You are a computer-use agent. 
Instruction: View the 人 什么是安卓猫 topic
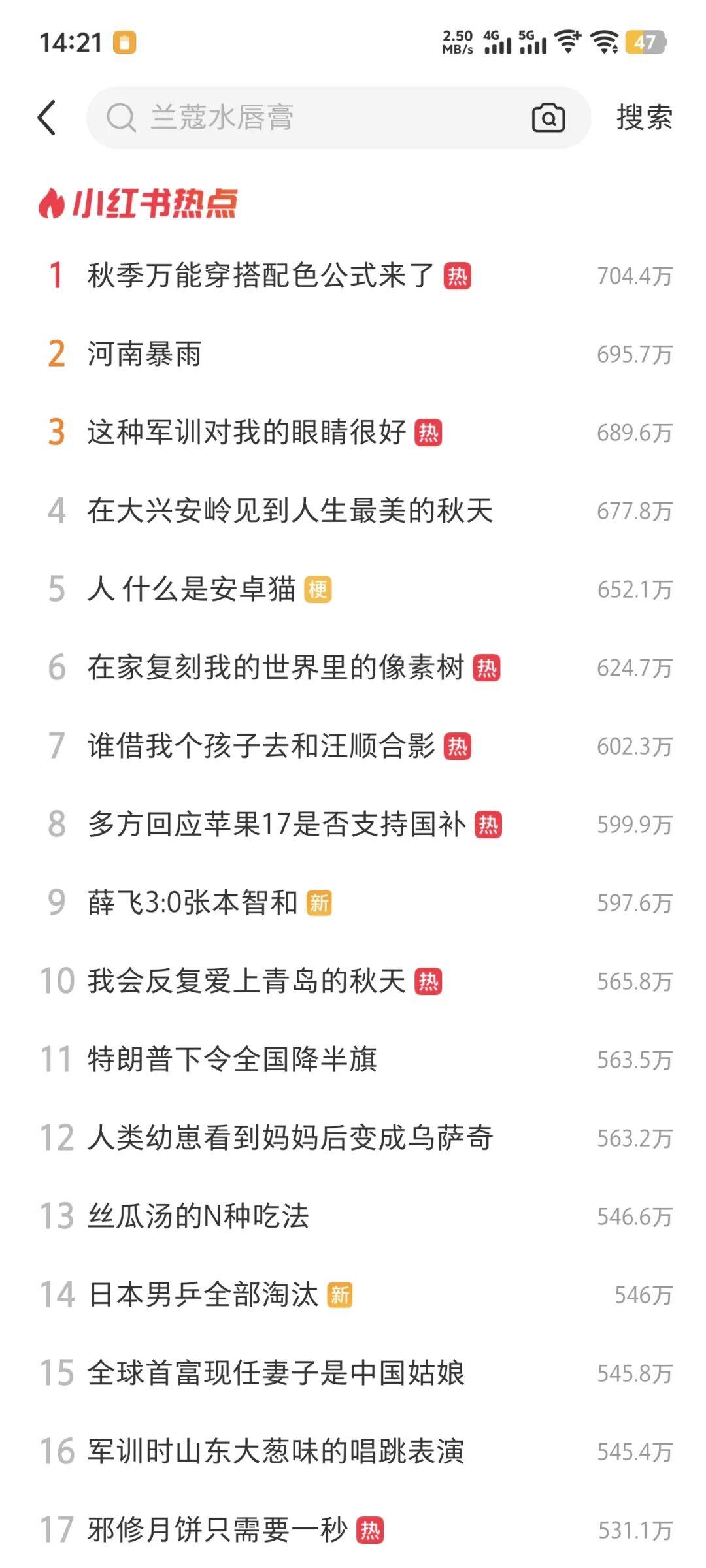click(353, 589)
